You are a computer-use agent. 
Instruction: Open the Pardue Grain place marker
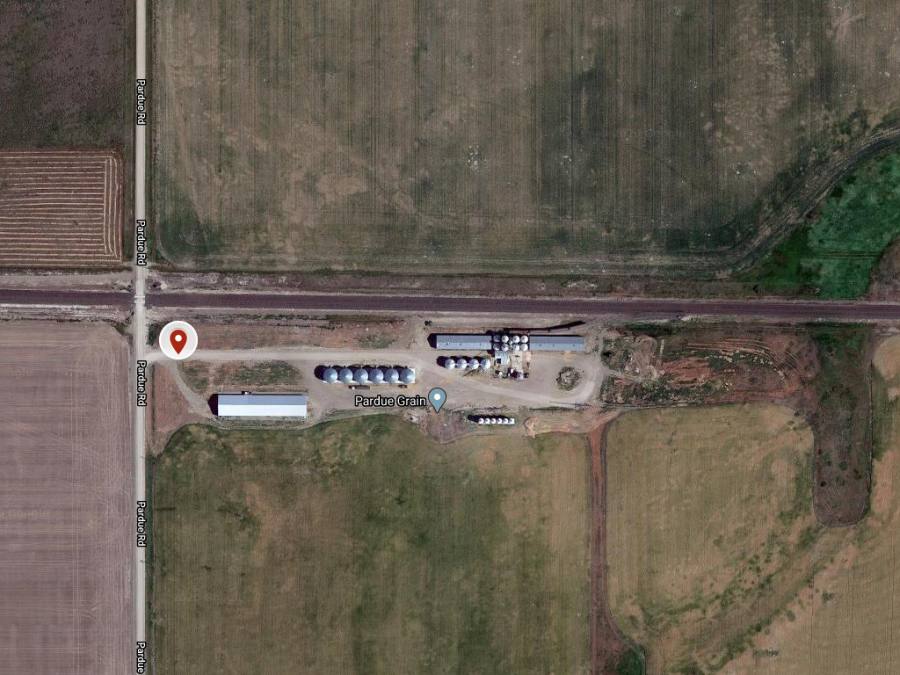437,400
